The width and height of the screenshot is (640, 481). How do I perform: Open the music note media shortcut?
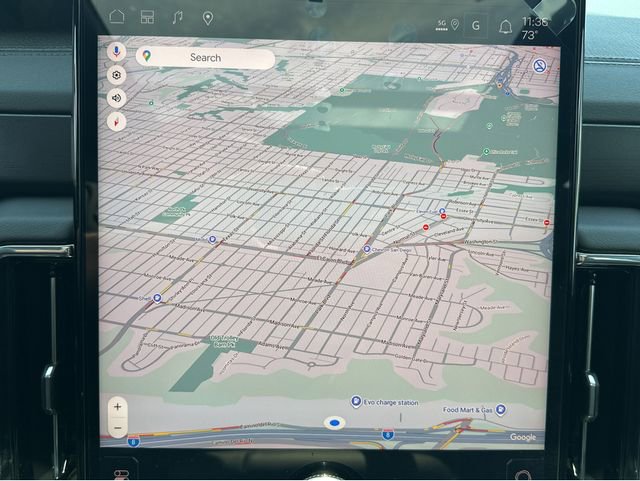[177, 17]
